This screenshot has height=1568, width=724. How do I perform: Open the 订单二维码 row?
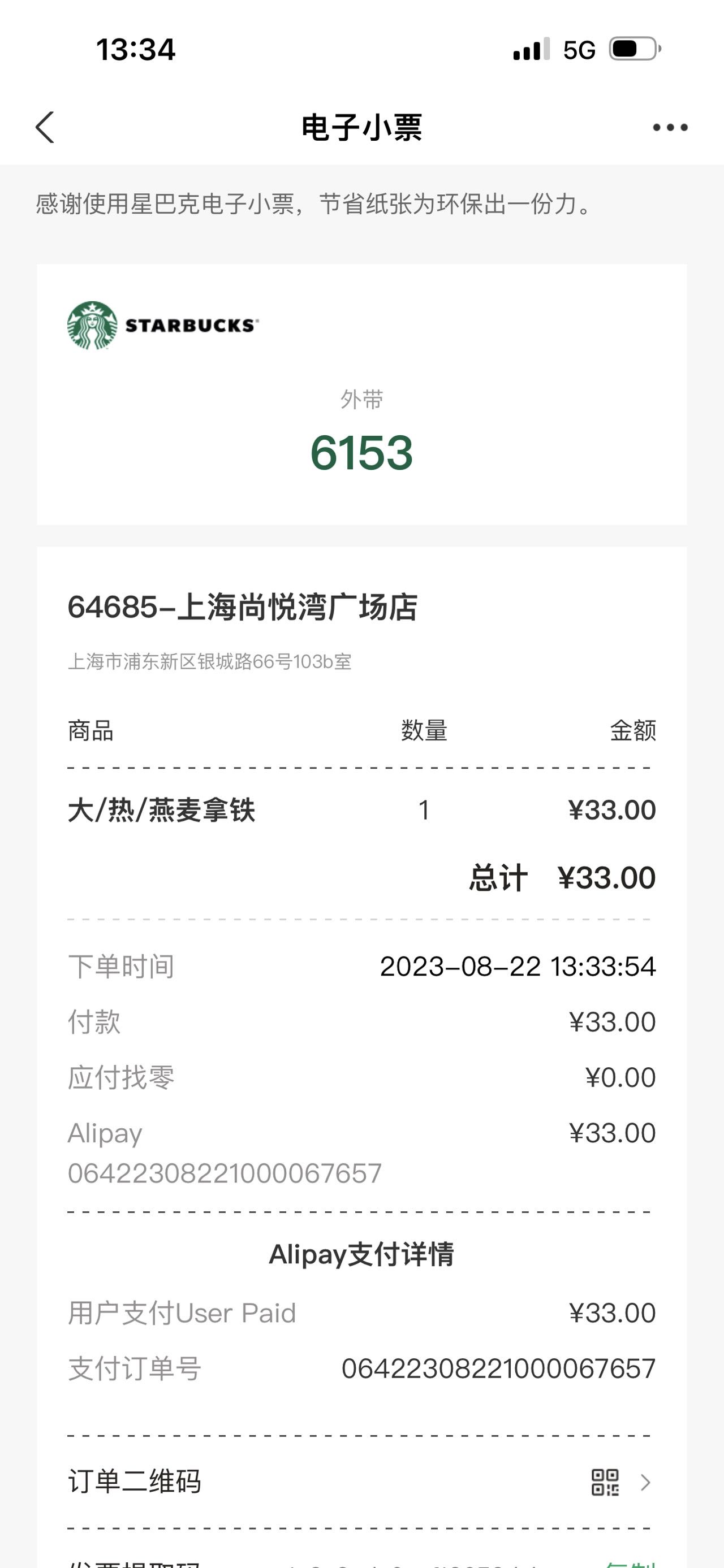361,1482
